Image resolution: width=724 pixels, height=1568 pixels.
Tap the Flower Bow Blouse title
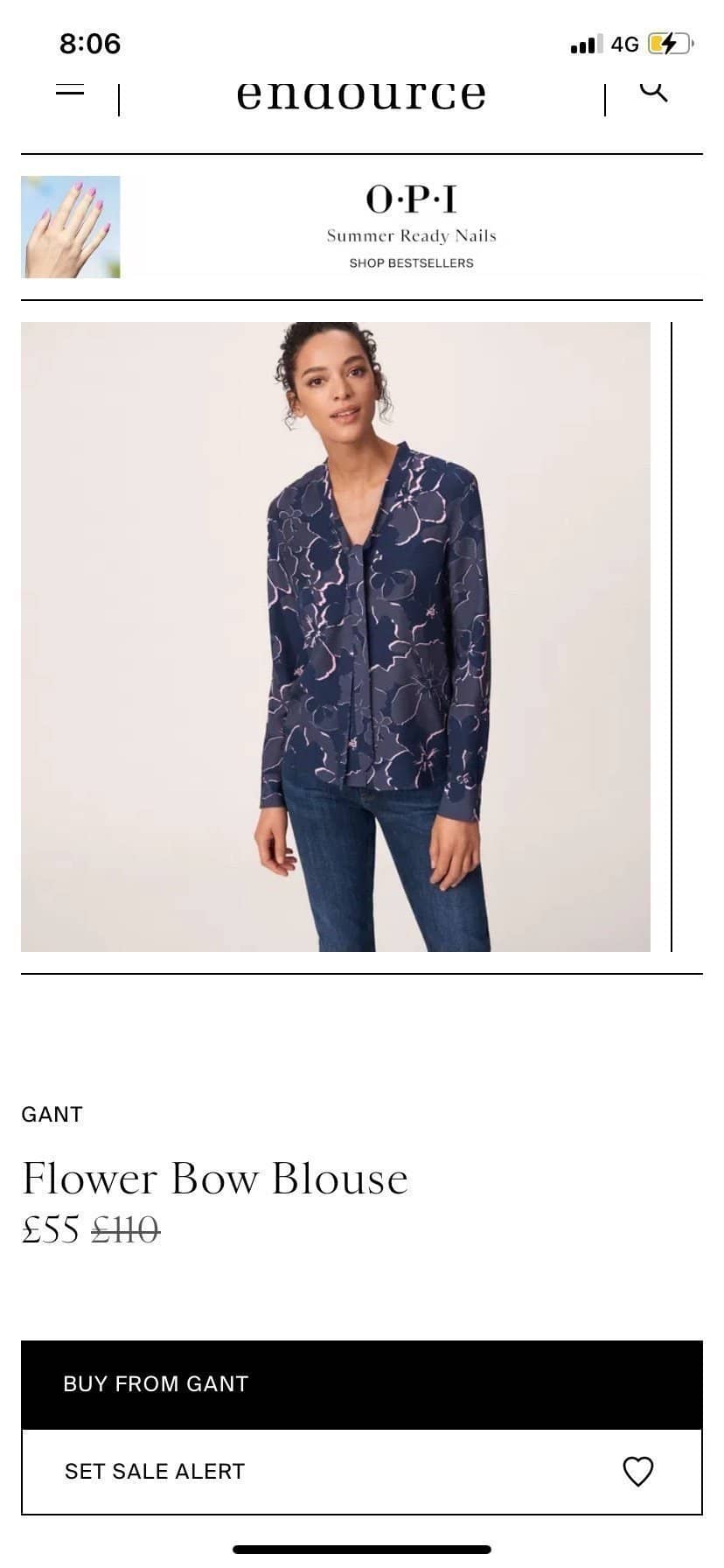pos(215,1178)
